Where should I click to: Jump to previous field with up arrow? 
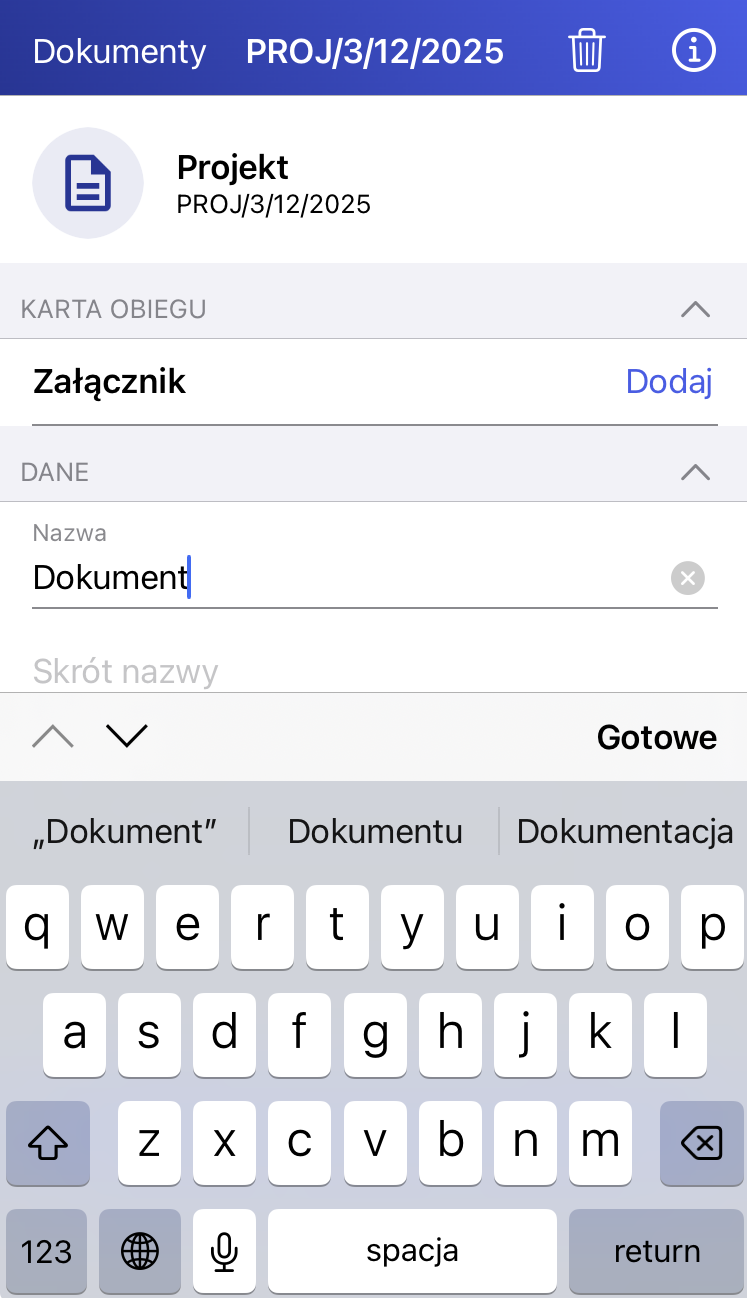pyautogui.click(x=53, y=737)
